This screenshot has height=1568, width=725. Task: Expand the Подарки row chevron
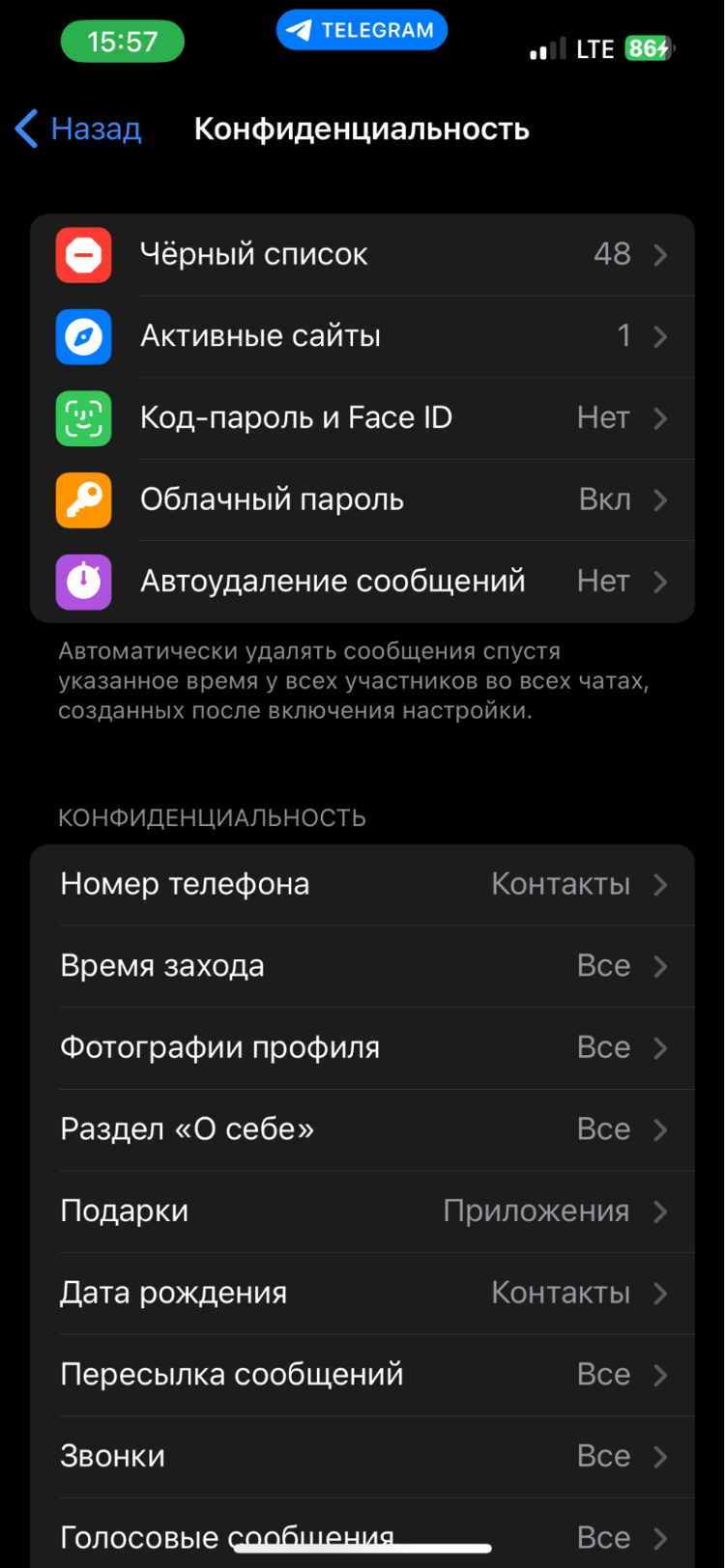[661, 1212]
